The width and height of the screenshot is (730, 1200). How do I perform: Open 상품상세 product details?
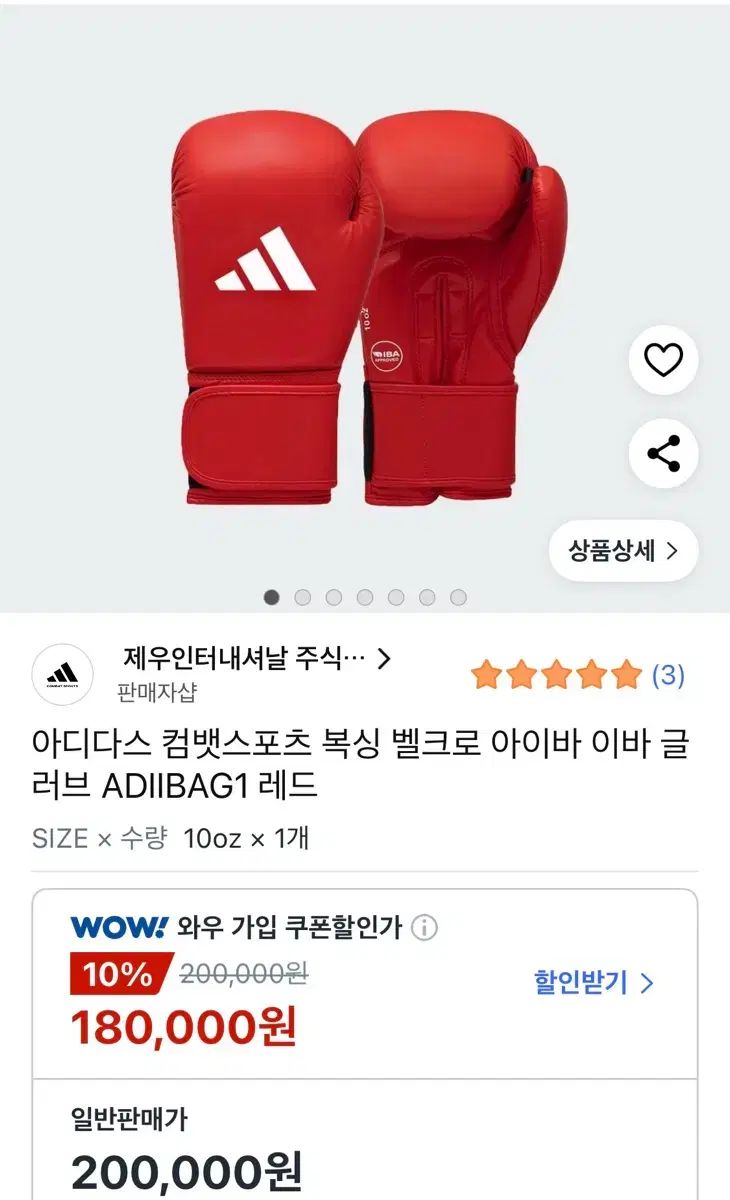pyautogui.click(x=625, y=550)
